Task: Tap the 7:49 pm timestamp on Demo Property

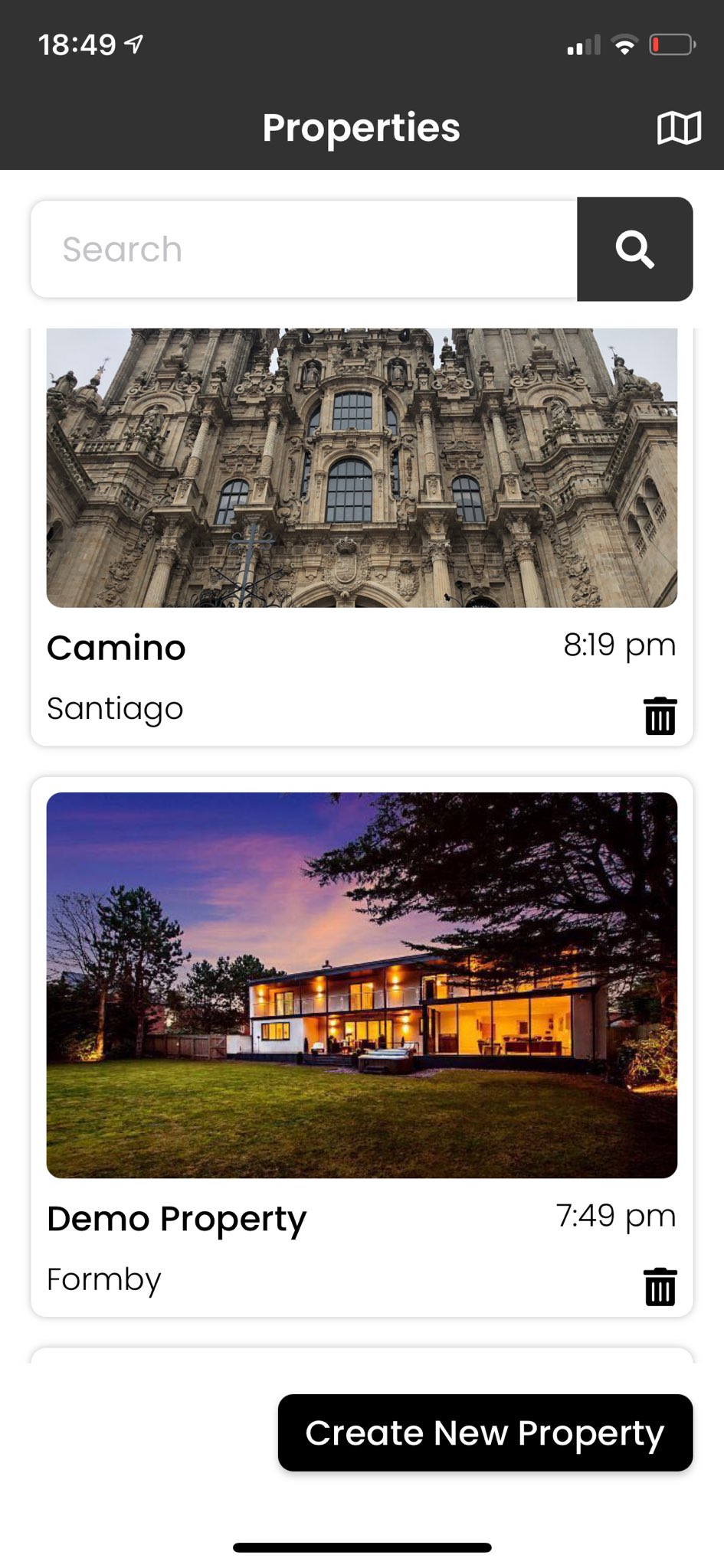Action: 618,1216
